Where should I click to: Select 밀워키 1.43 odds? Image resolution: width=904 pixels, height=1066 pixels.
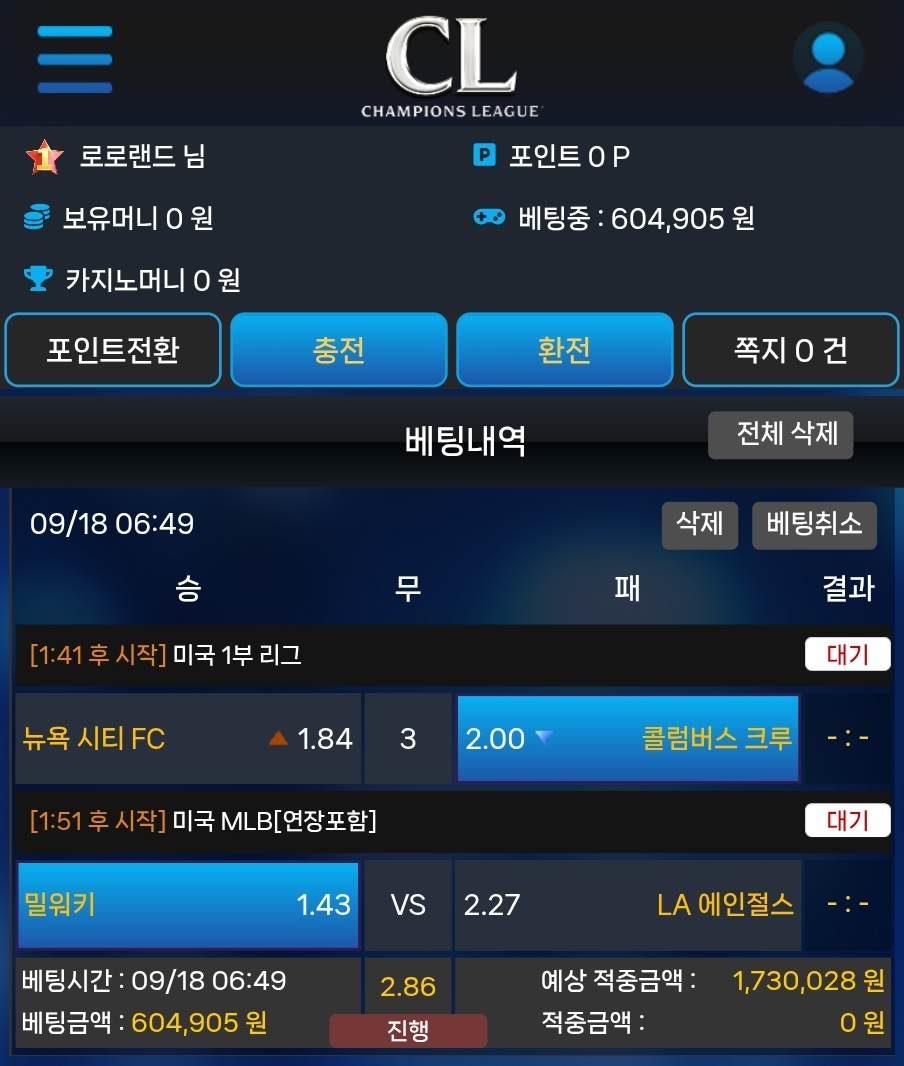(x=188, y=905)
